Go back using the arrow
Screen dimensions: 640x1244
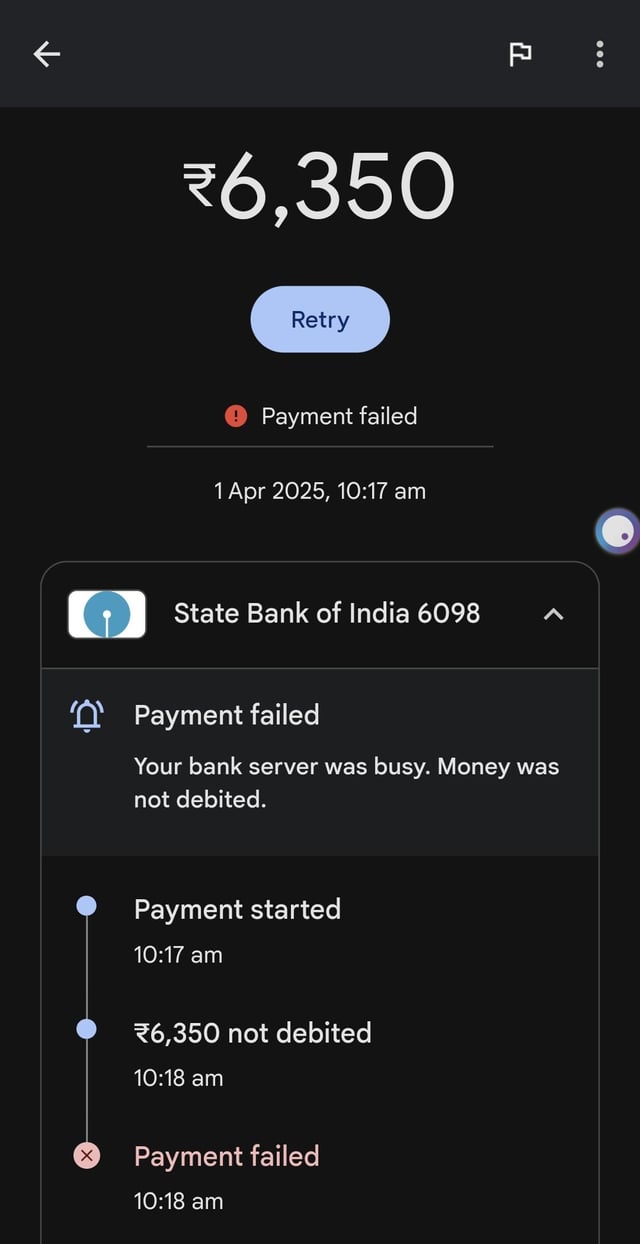click(x=47, y=54)
